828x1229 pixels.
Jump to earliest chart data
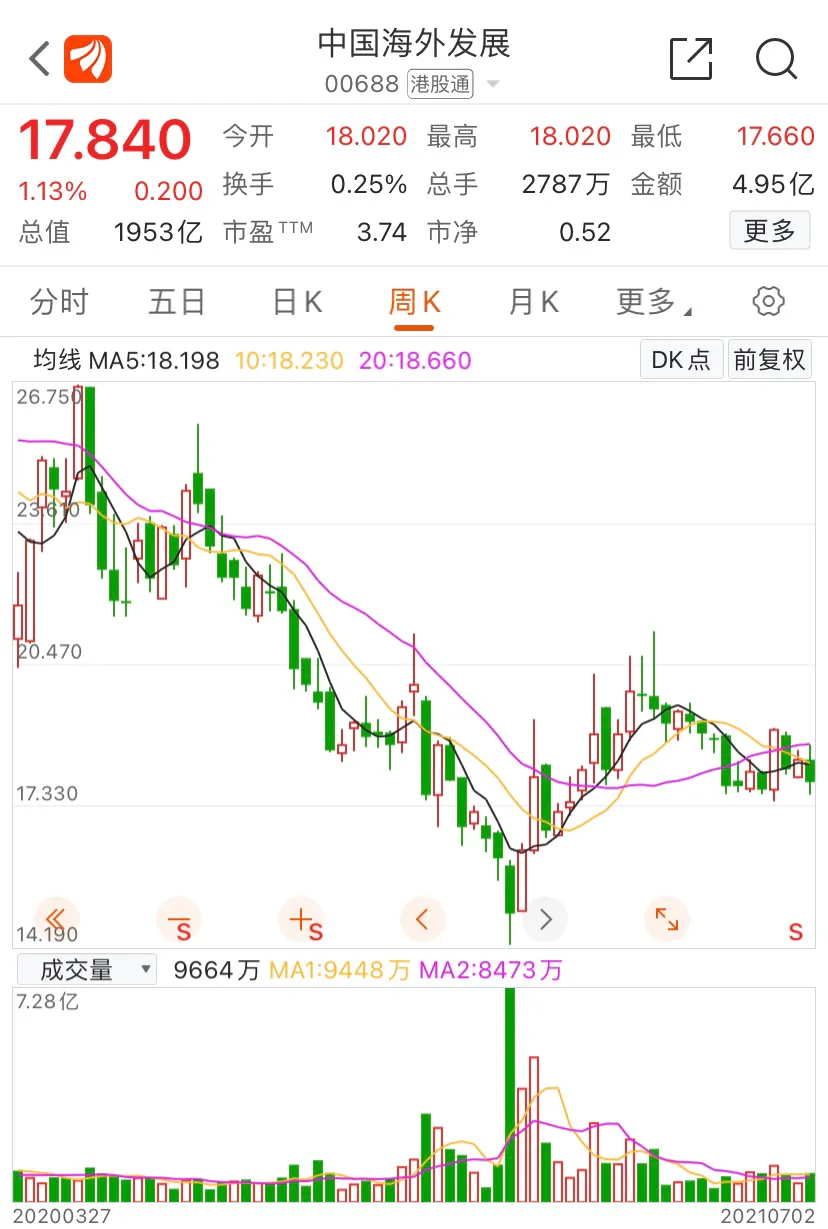coord(57,918)
